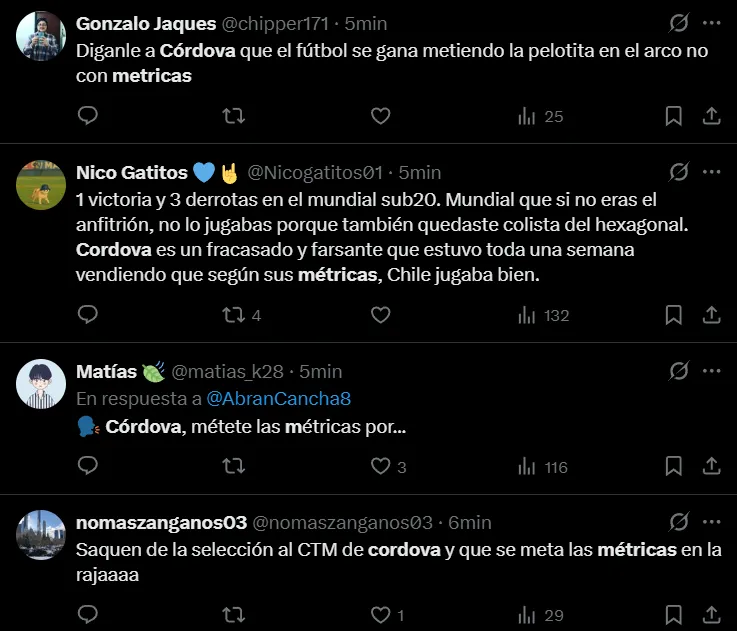This screenshot has width=737, height=631.
Task: Like Nico Gatitos' post
Action: coord(380,315)
